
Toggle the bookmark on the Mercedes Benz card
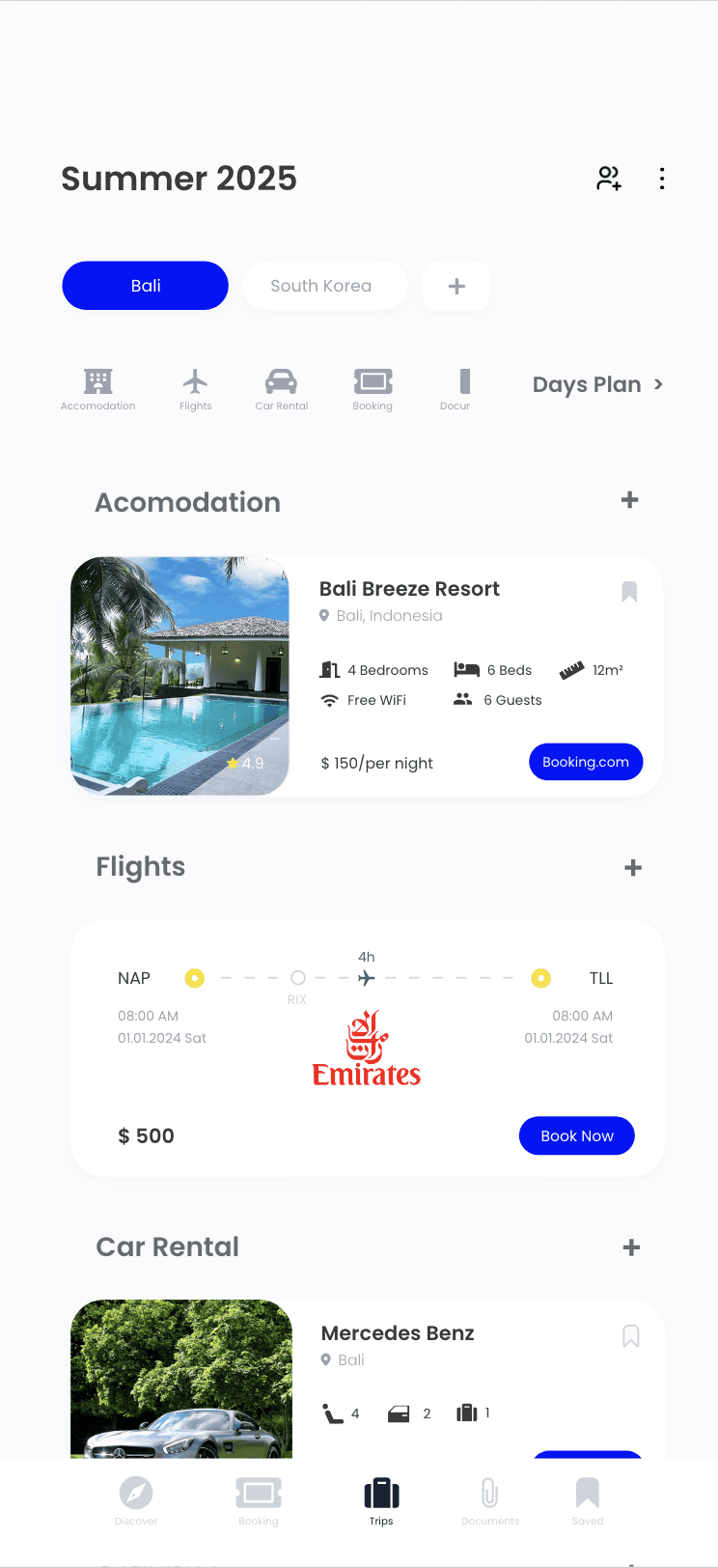(630, 1335)
